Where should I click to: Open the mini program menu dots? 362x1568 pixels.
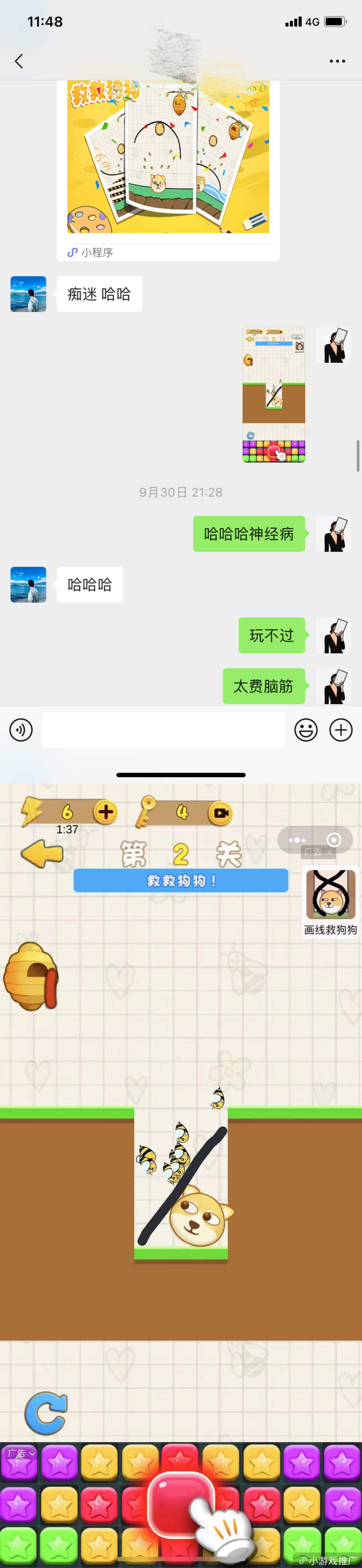(x=297, y=840)
